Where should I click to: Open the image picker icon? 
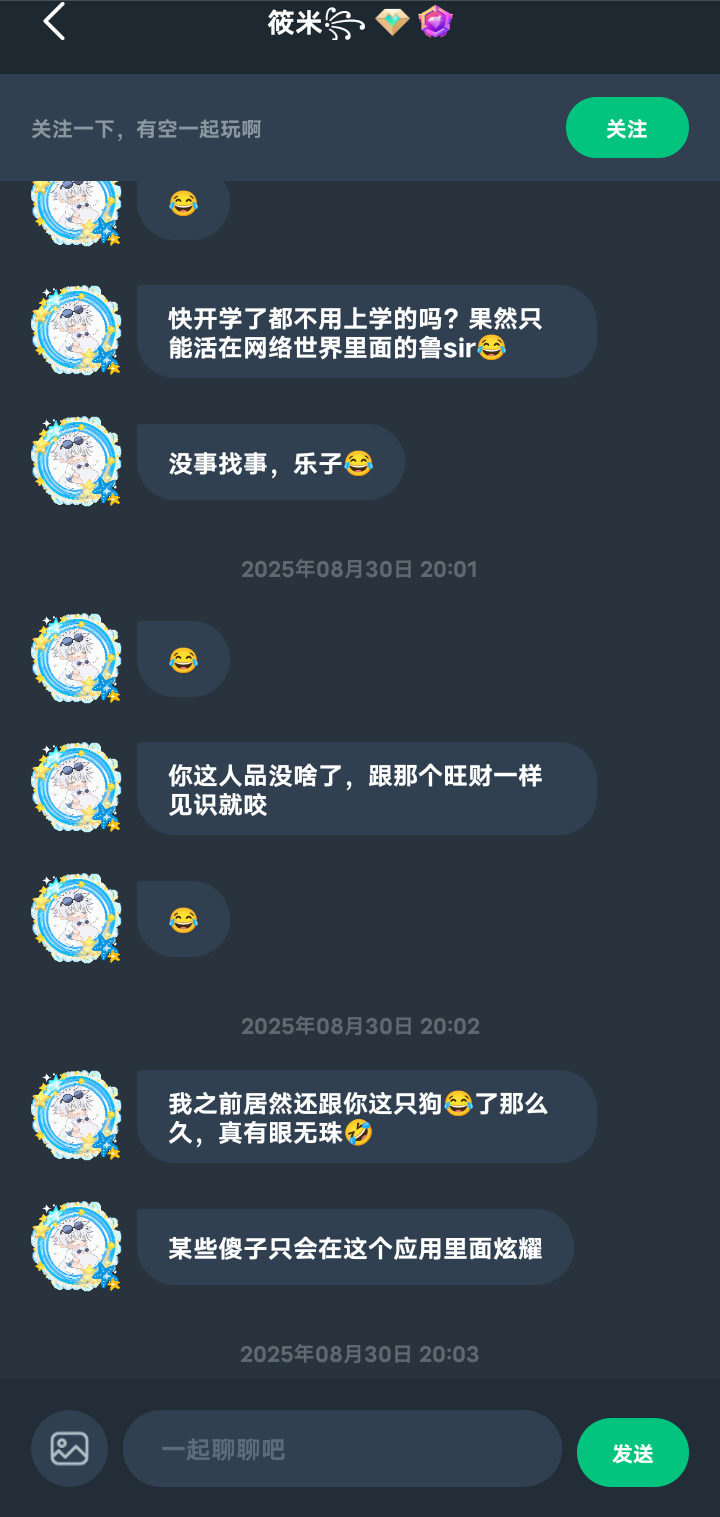(69, 1448)
